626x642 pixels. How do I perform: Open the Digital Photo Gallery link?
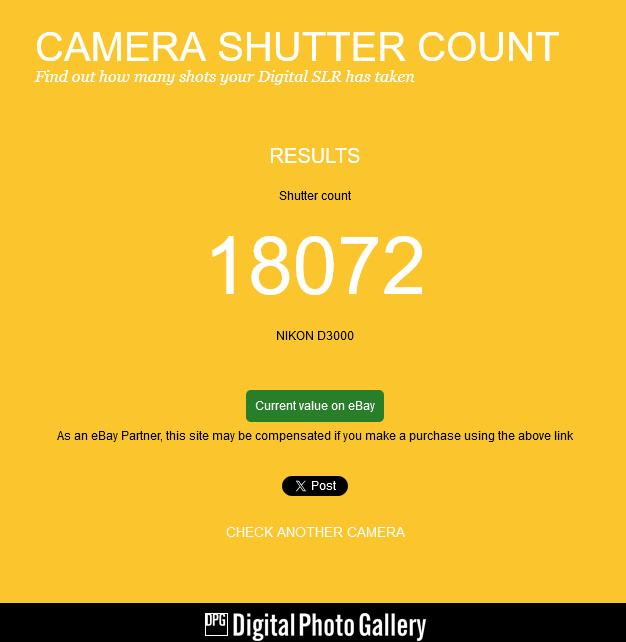click(x=315, y=626)
